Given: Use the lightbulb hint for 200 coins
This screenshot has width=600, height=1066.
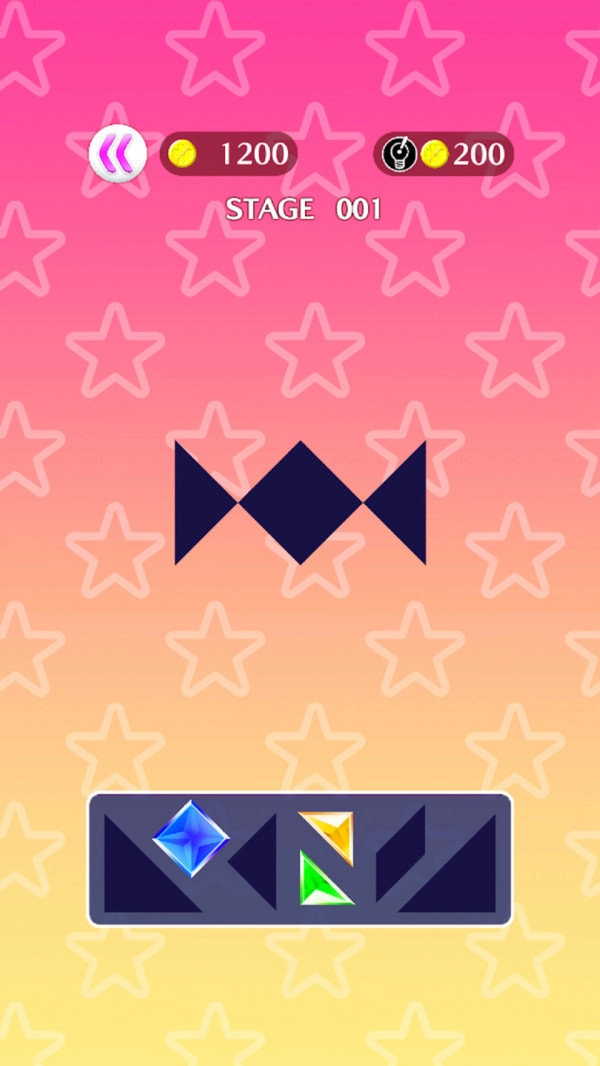Looking at the screenshot, I should (x=443, y=154).
